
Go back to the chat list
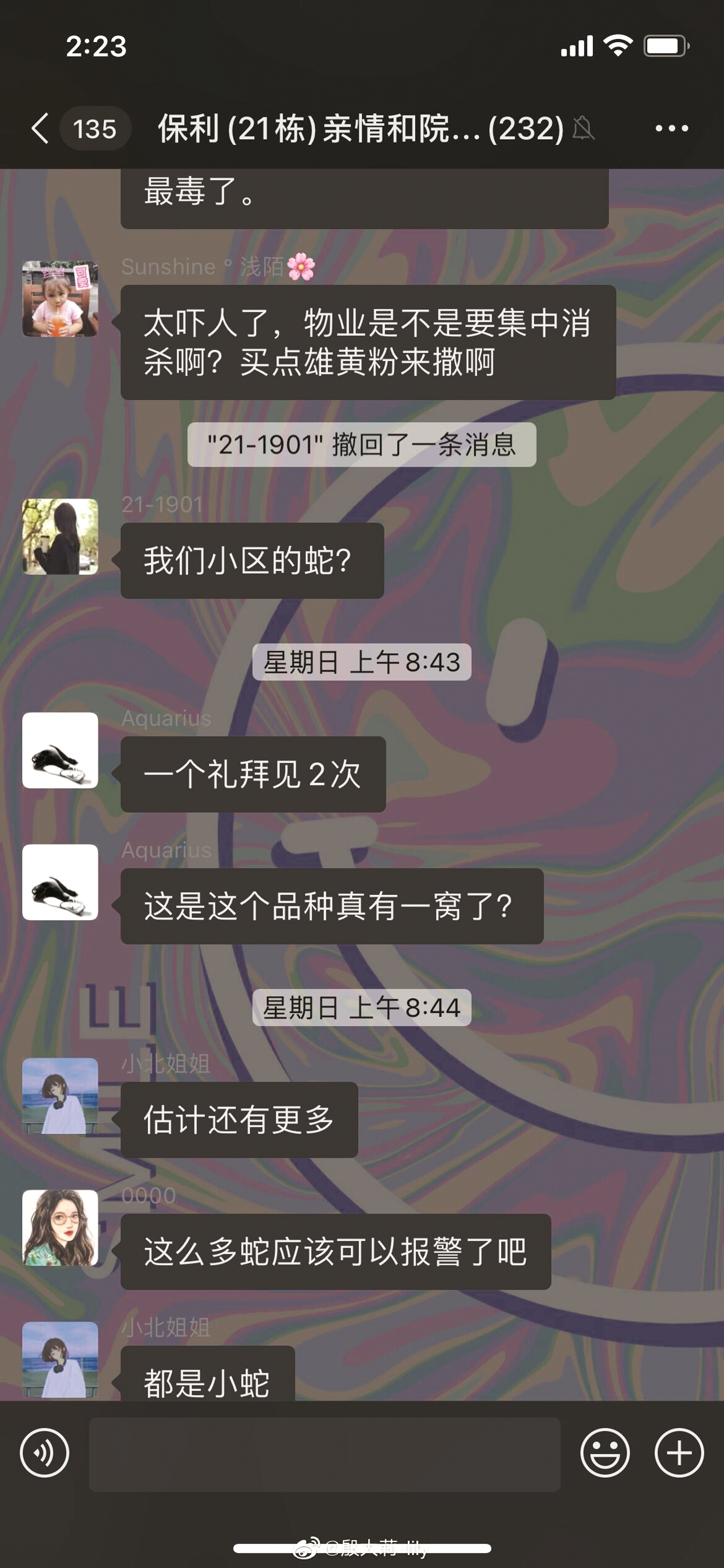tap(40, 129)
